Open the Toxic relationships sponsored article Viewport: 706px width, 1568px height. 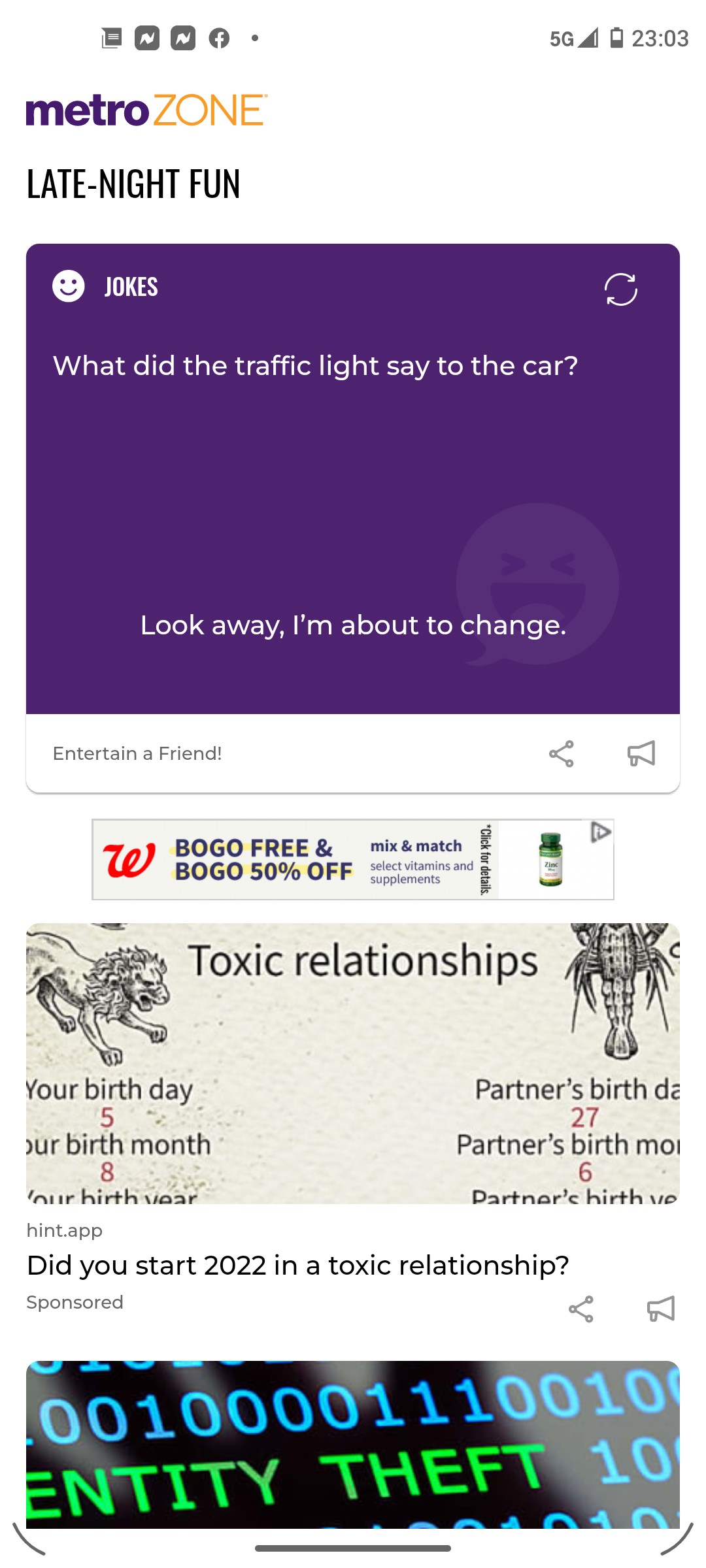(353, 1063)
